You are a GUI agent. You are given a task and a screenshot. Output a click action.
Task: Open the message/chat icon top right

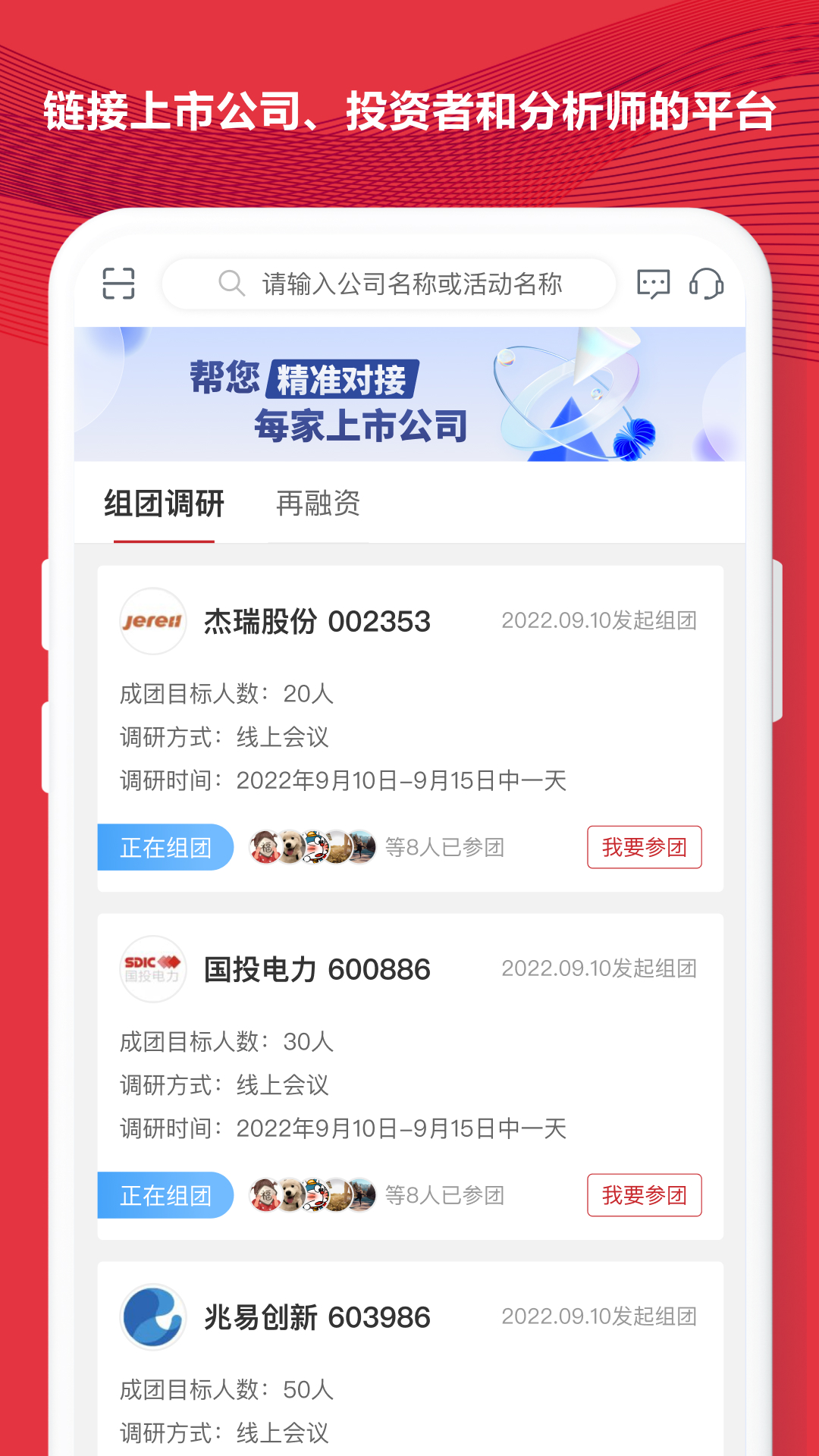[x=655, y=284]
